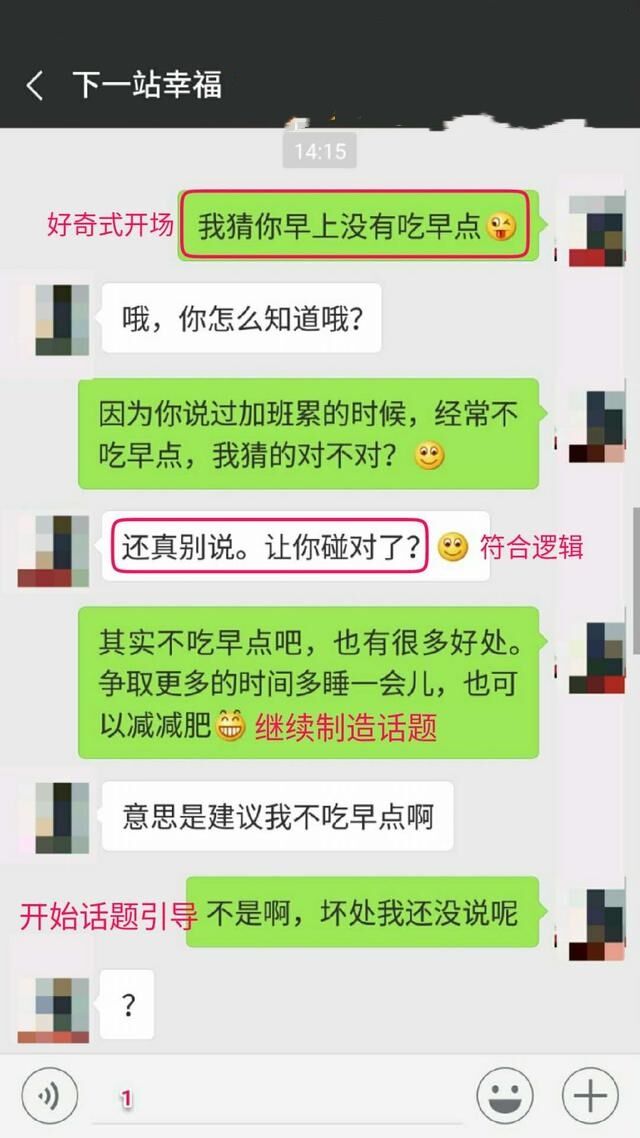Go back from 下一站幸福 chat
This screenshot has width=640, height=1138.
click(x=35, y=86)
